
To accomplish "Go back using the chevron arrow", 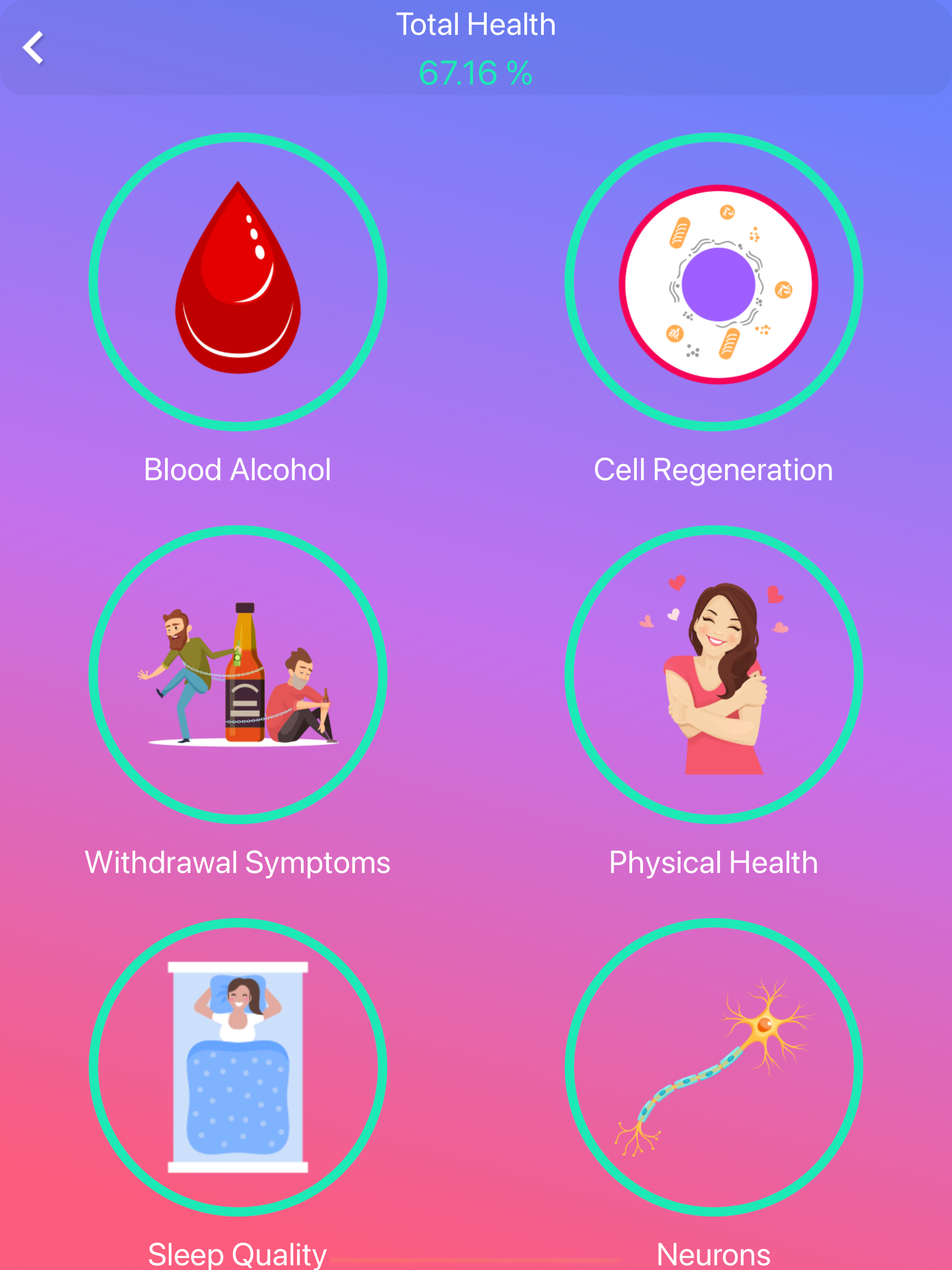I will (33, 47).
